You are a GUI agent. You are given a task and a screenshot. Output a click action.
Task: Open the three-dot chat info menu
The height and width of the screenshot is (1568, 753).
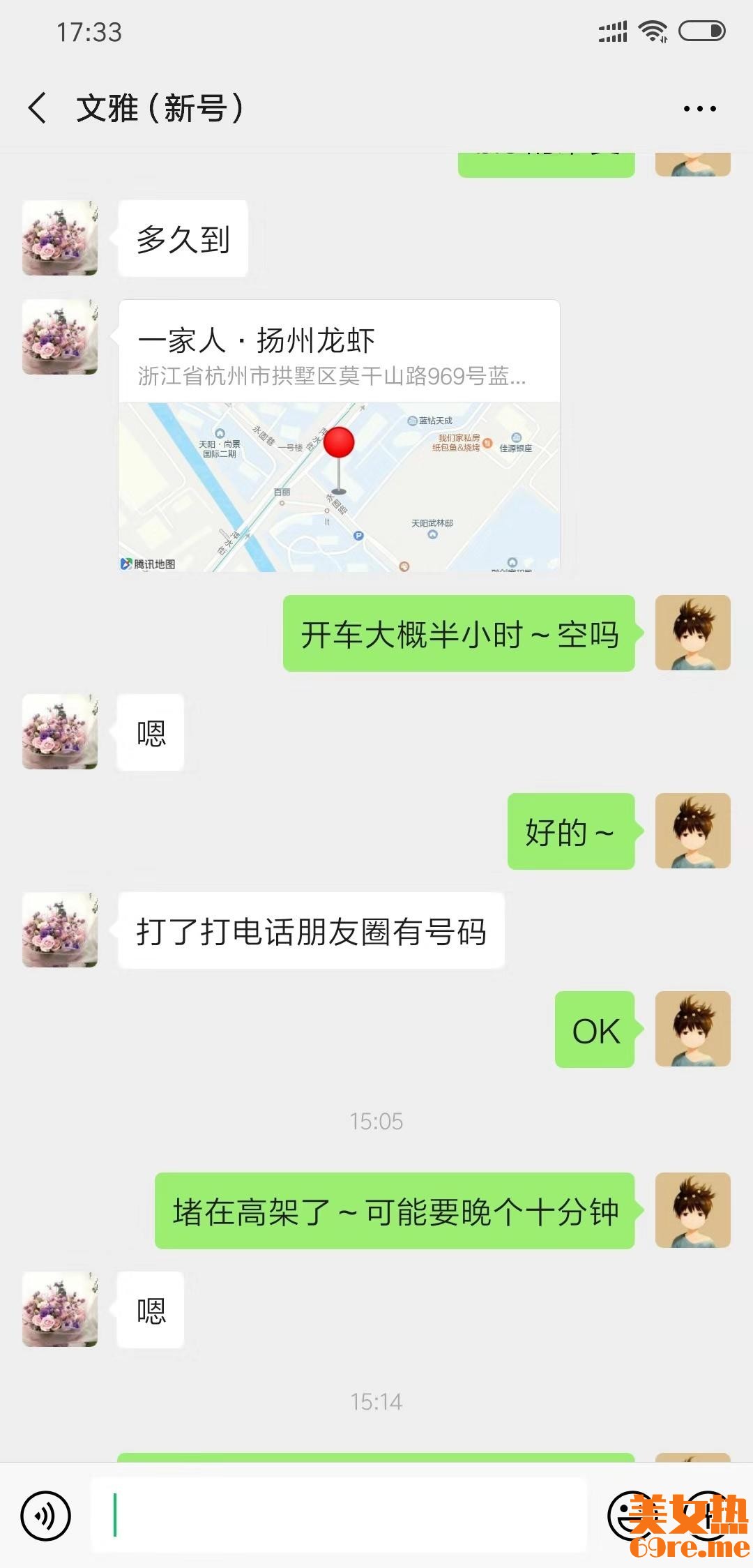click(699, 109)
